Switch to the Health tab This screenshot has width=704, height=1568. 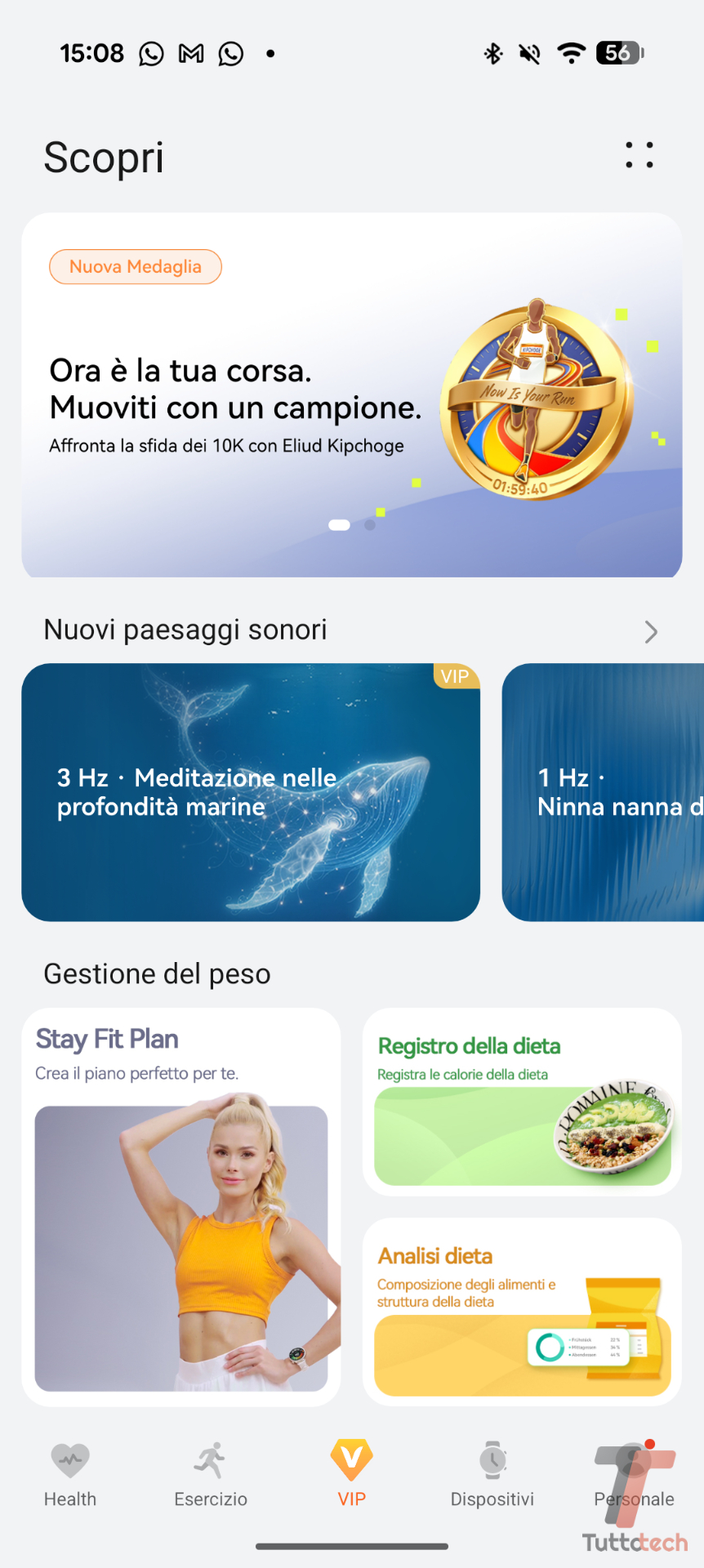[70, 1474]
